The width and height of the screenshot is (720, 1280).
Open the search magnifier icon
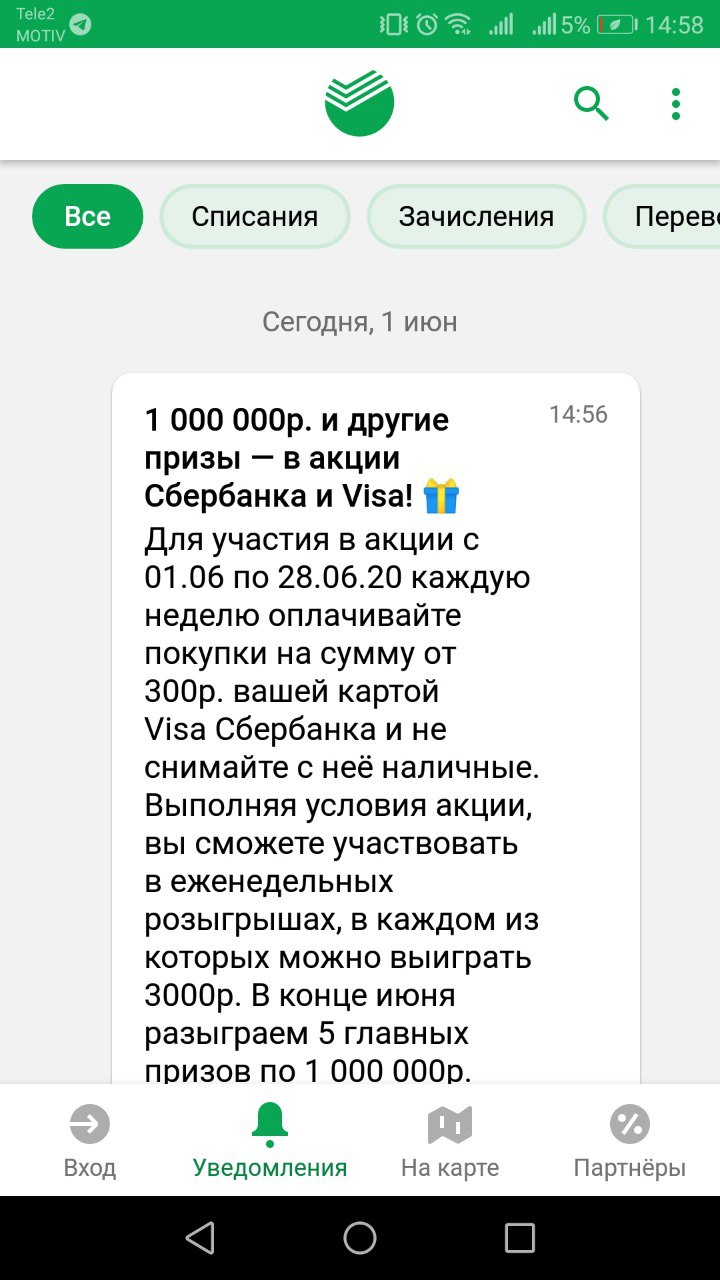click(590, 103)
